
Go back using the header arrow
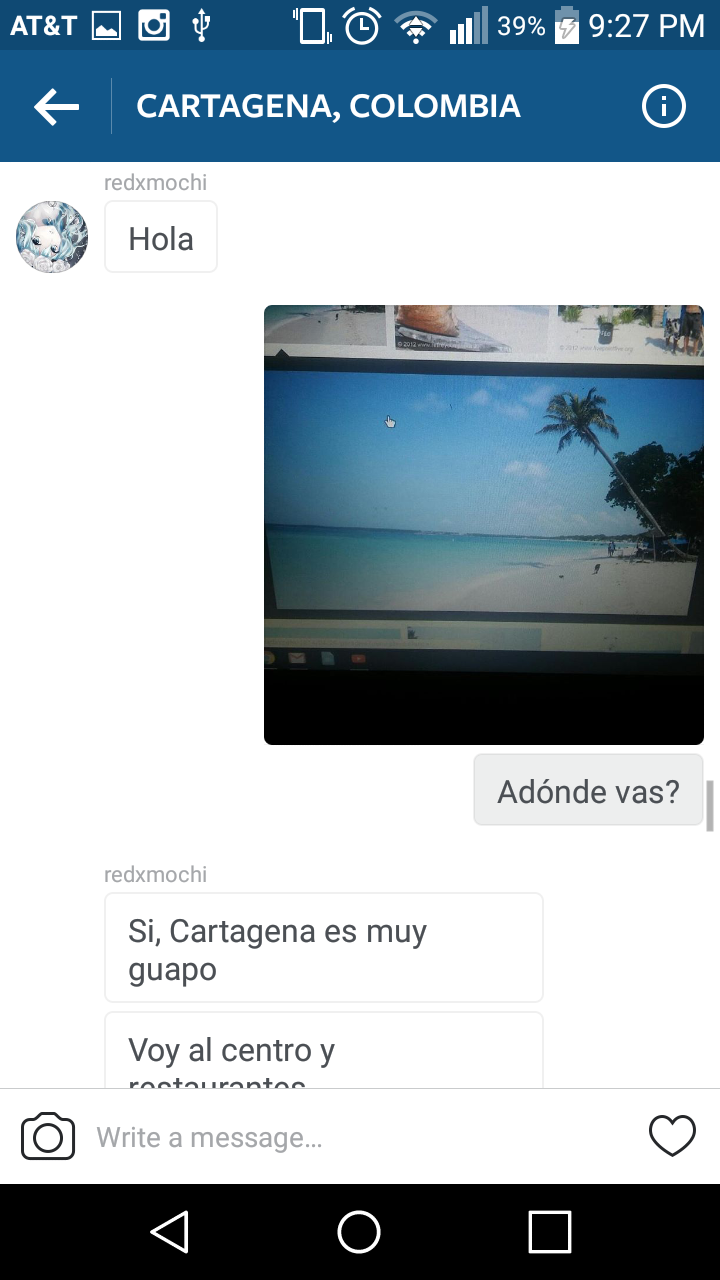click(x=56, y=107)
